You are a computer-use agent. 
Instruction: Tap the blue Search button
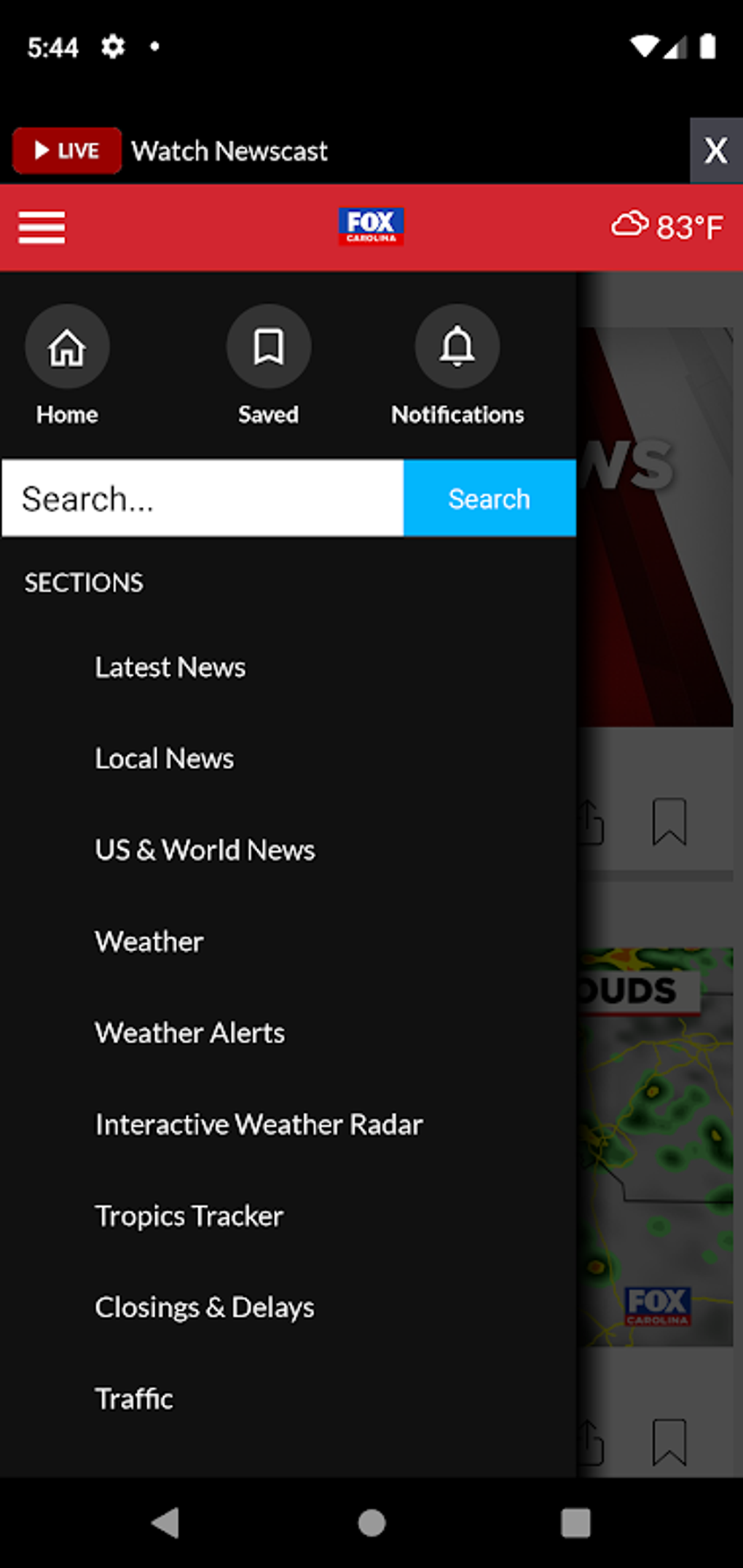(489, 499)
